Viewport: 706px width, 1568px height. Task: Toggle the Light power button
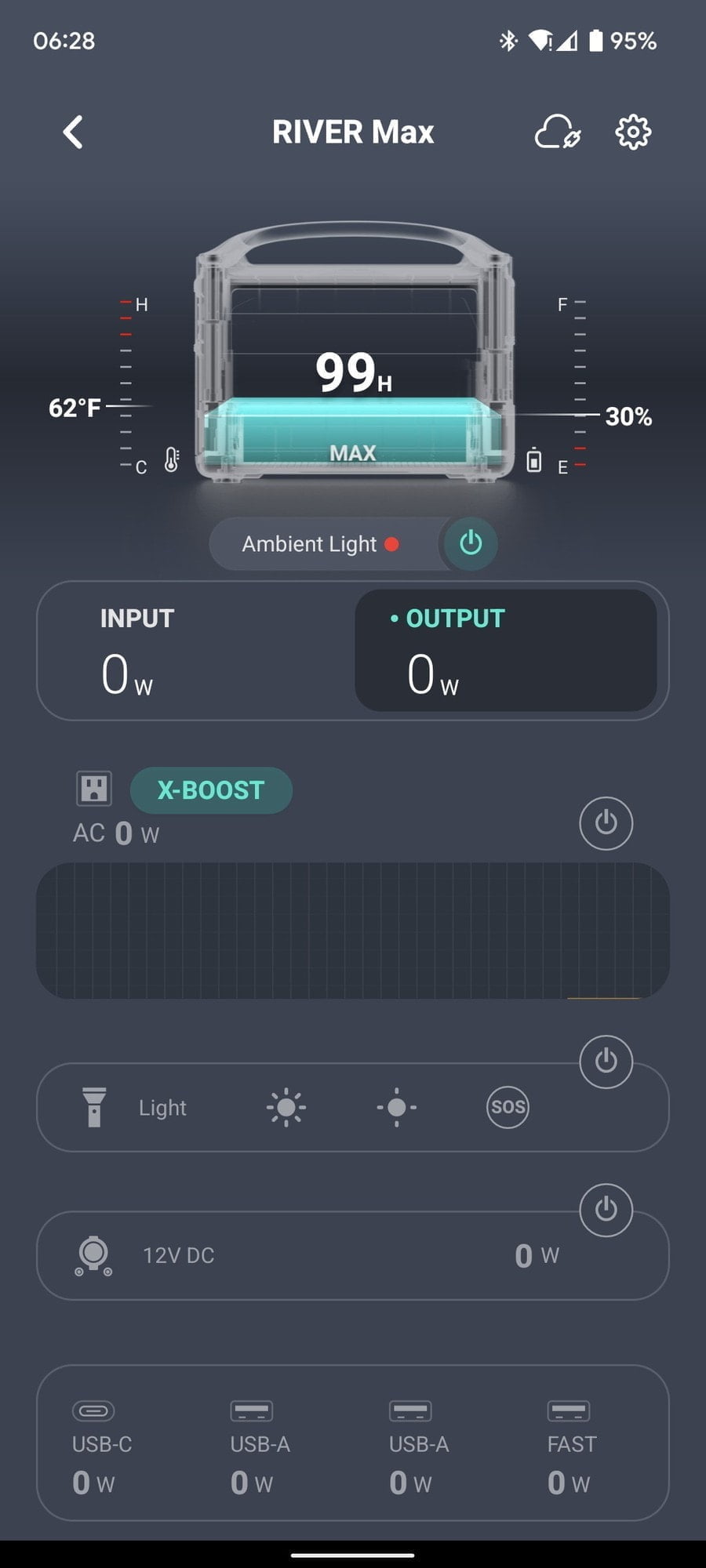pos(606,1062)
